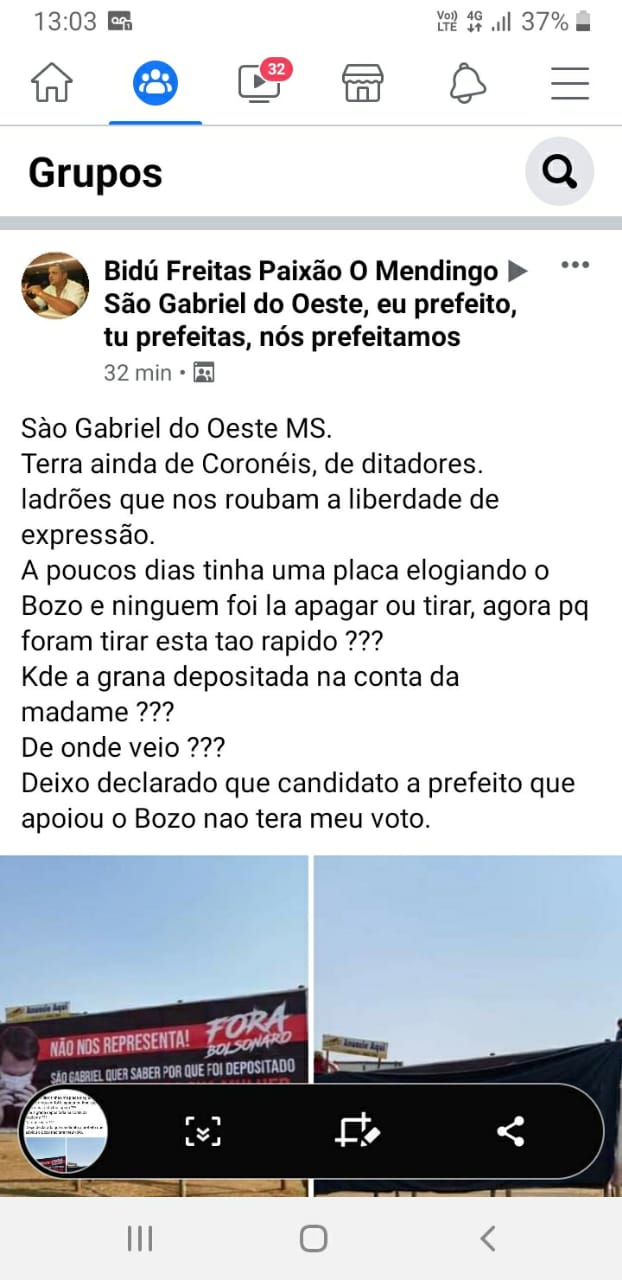Go to the Facebook Home feed tab

[52, 83]
